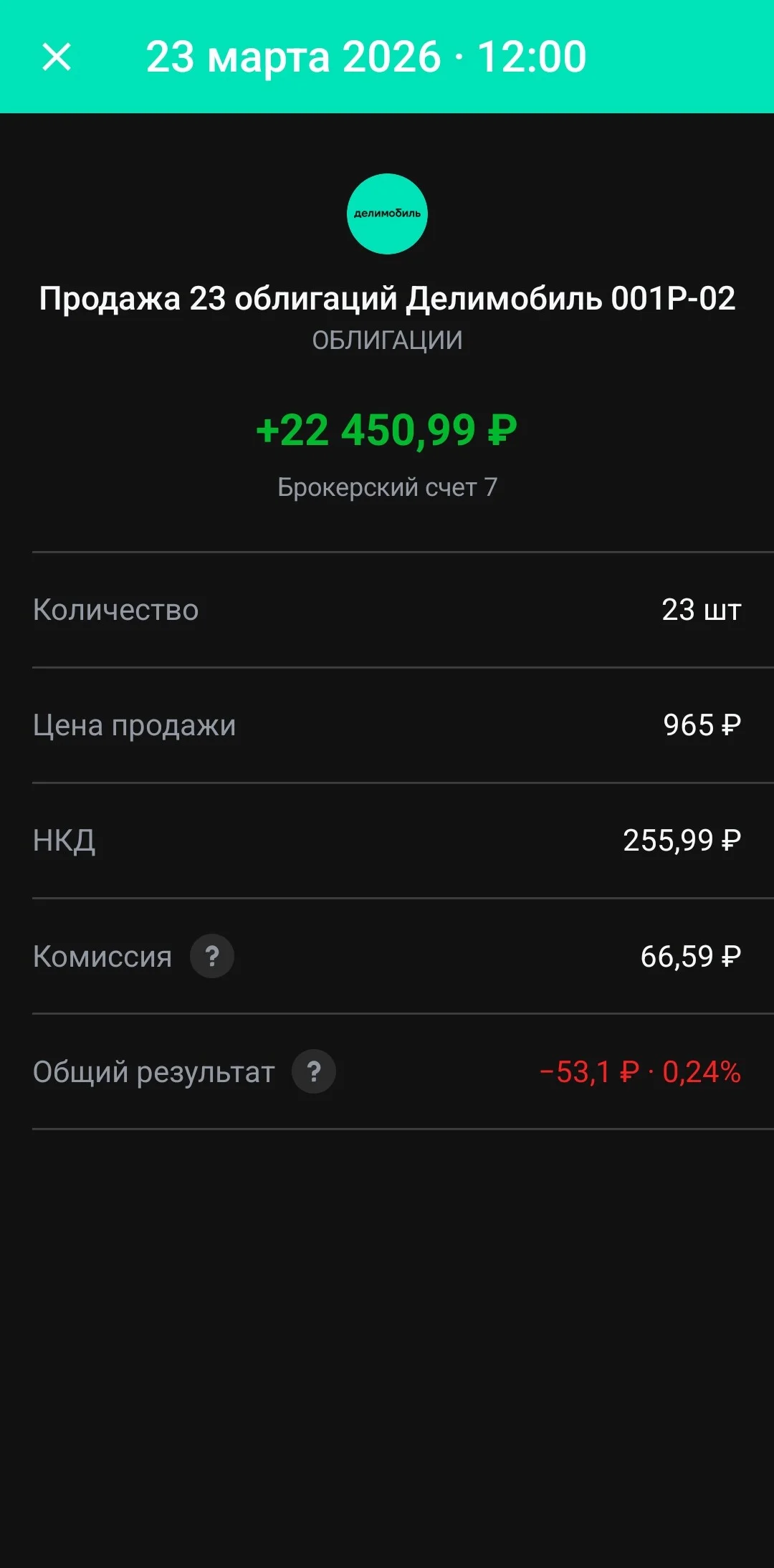Image resolution: width=774 pixels, height=1568 pixels.
Task: Open the help icon next to Комиссия
Action: [212, 956]
